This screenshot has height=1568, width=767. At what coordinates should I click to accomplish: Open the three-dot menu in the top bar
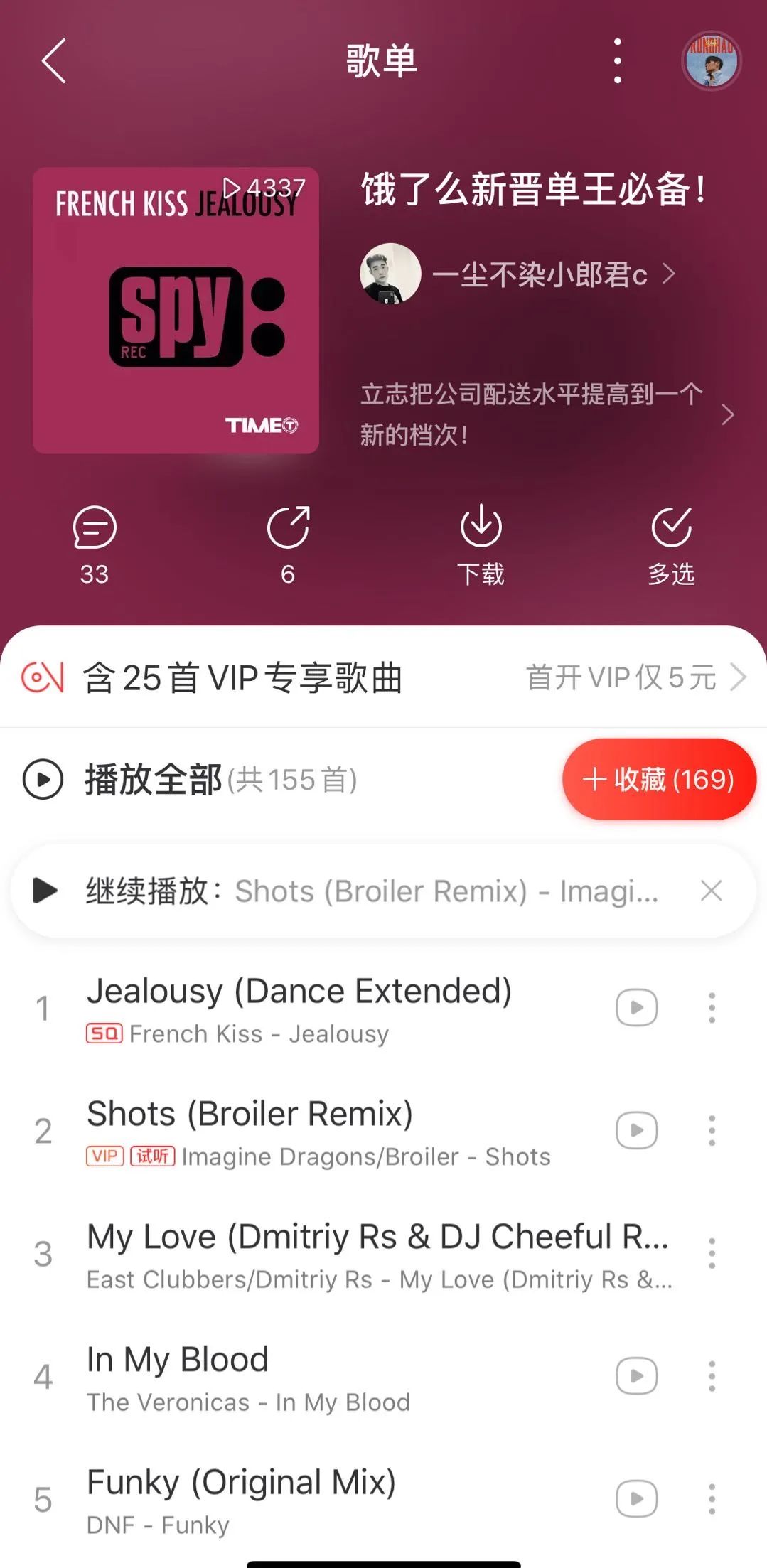tap(617, 61)
